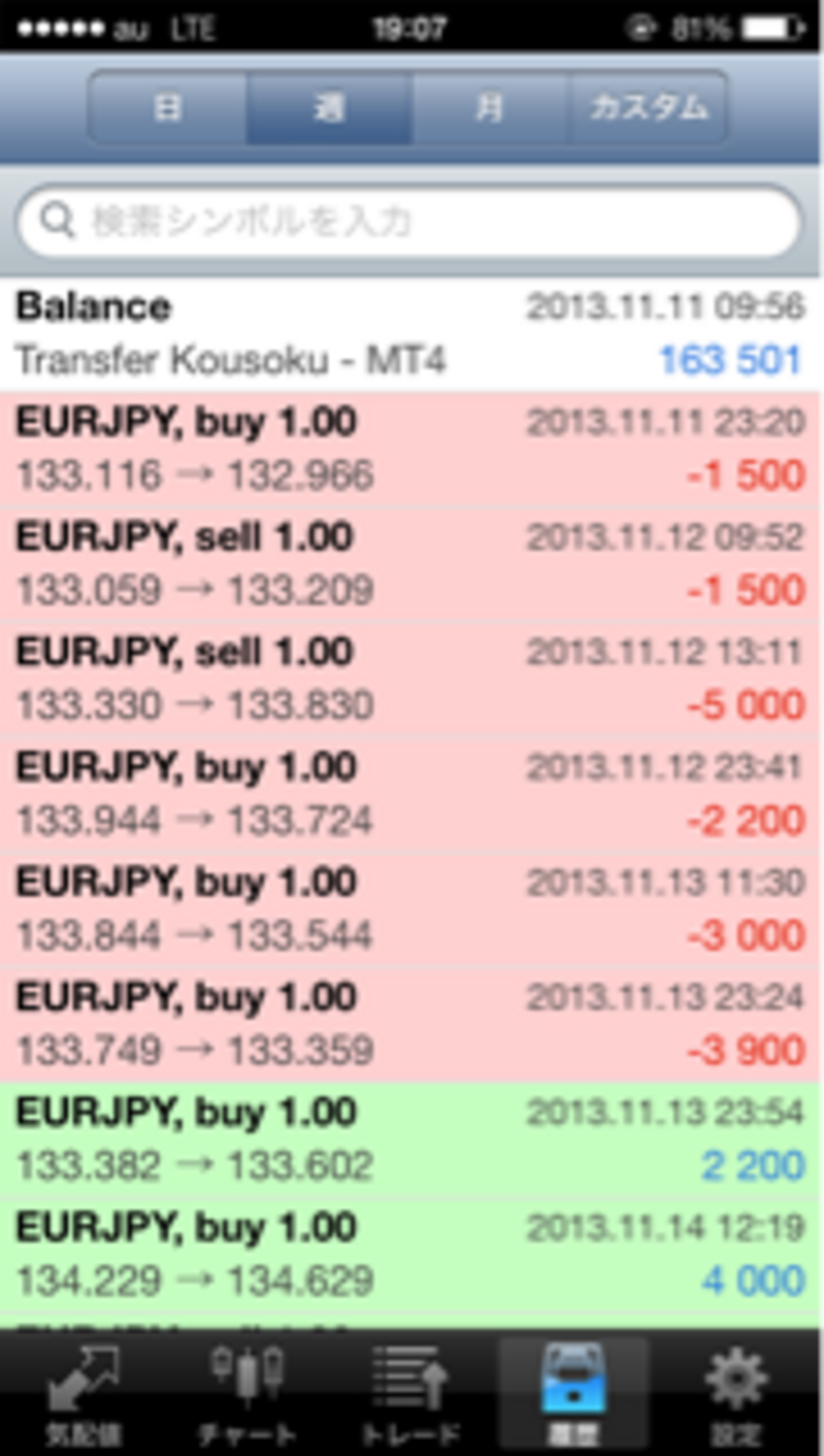
Task: Open the EURJPY buy trade with -3 900 loss
Action: 411,1025
